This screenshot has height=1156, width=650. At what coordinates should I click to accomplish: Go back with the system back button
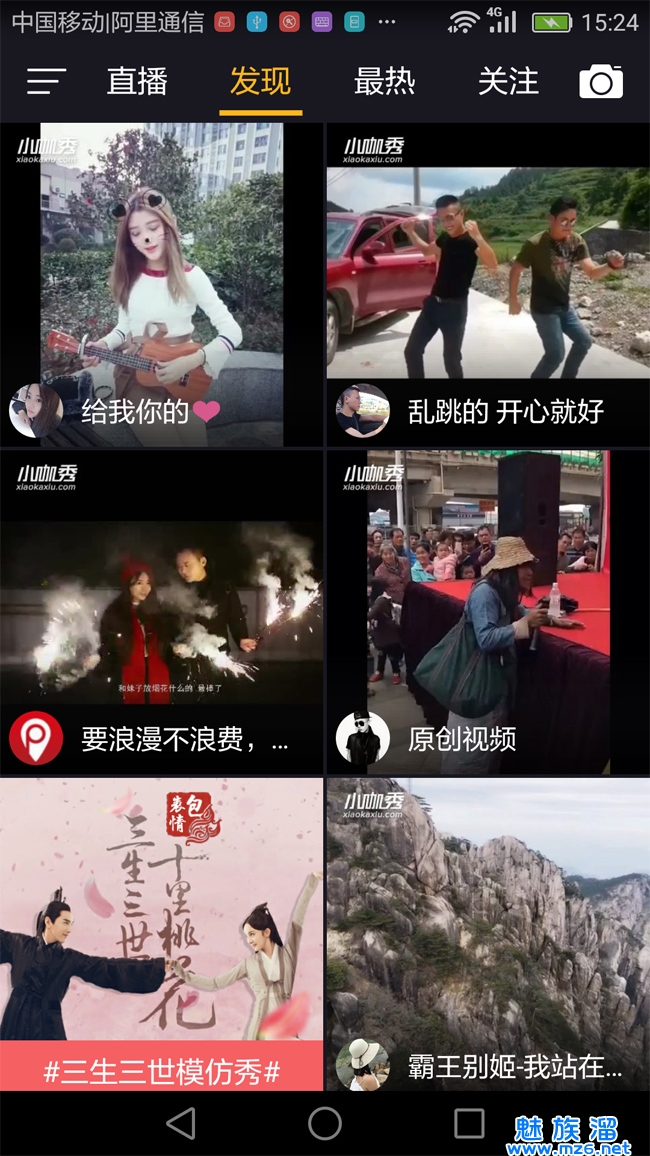click(x=181, y=1123)
